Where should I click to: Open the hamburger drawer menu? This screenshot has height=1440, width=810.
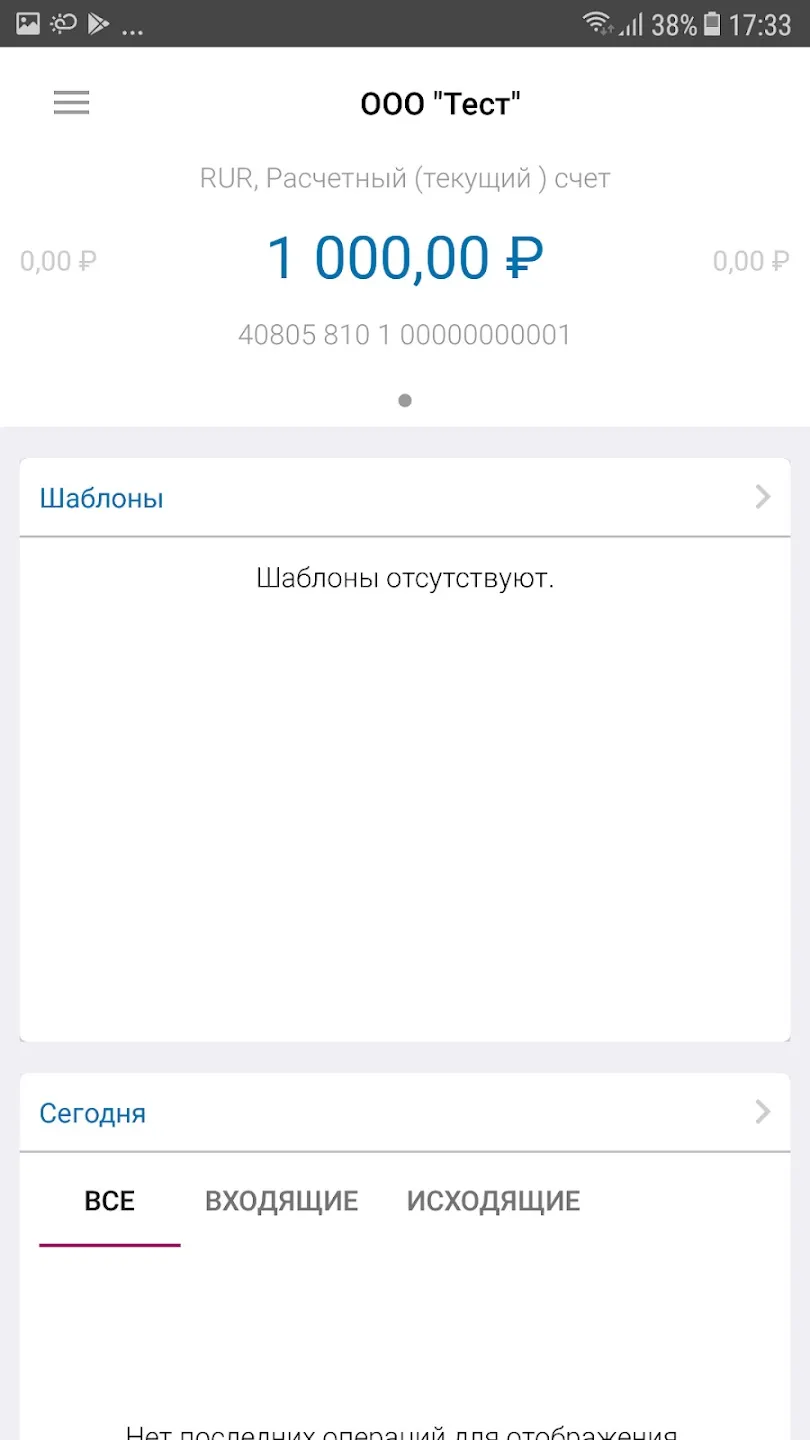tap(71, 103)
